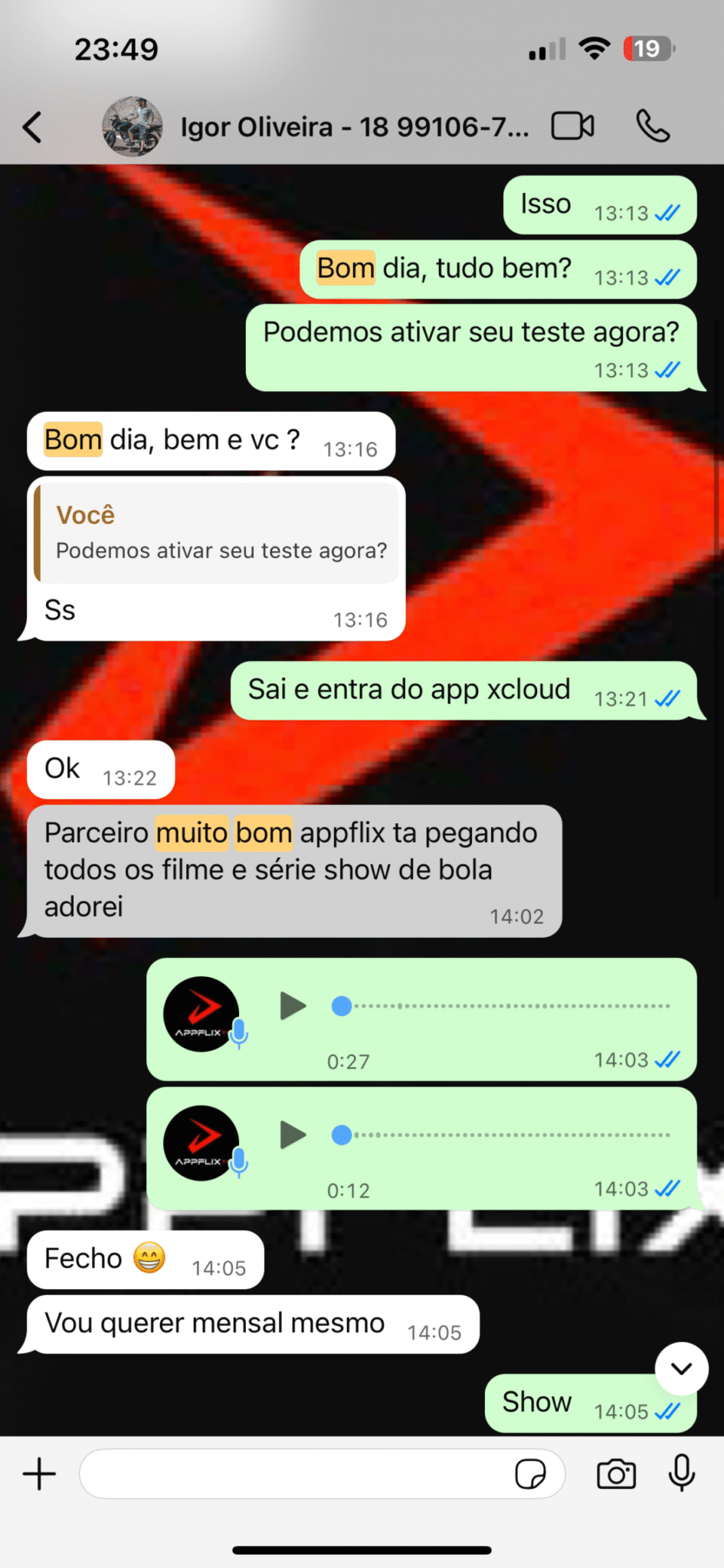The height and width of the screenshot is (1568, 724).
Task: Open the camera to send a photo
Action: [616, 1474]
